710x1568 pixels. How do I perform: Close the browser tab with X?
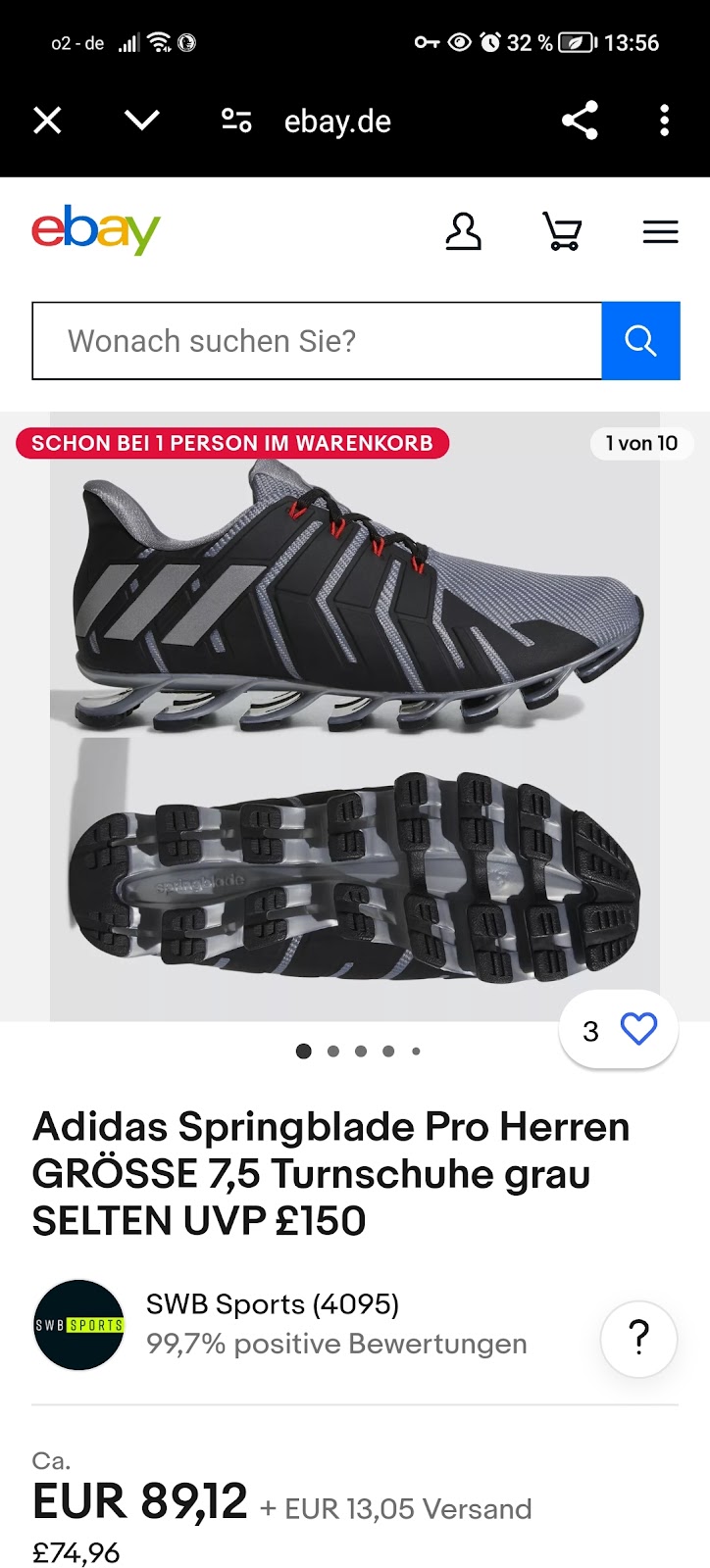47,121
